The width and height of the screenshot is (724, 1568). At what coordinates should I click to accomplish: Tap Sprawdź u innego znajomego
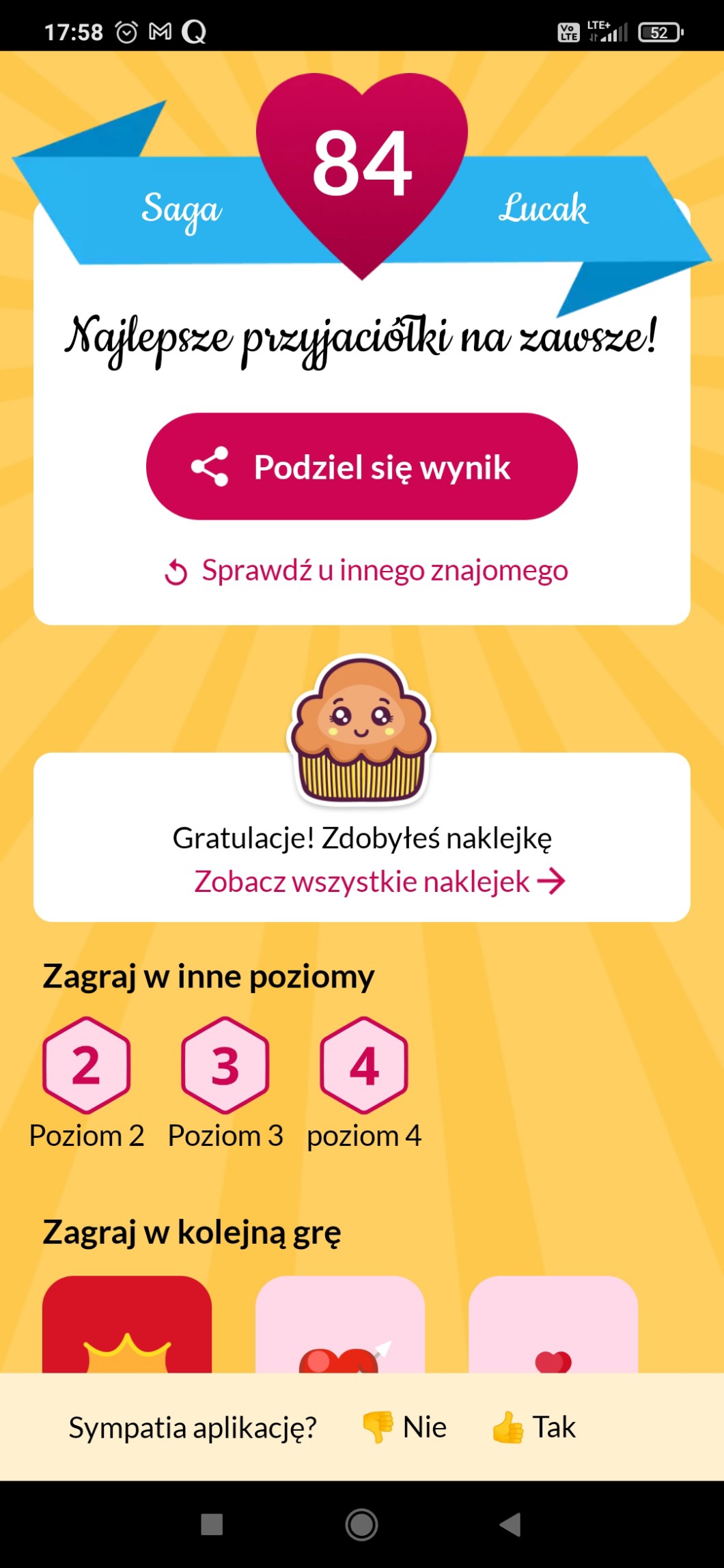pyautogui.click(x=367, y=571)
